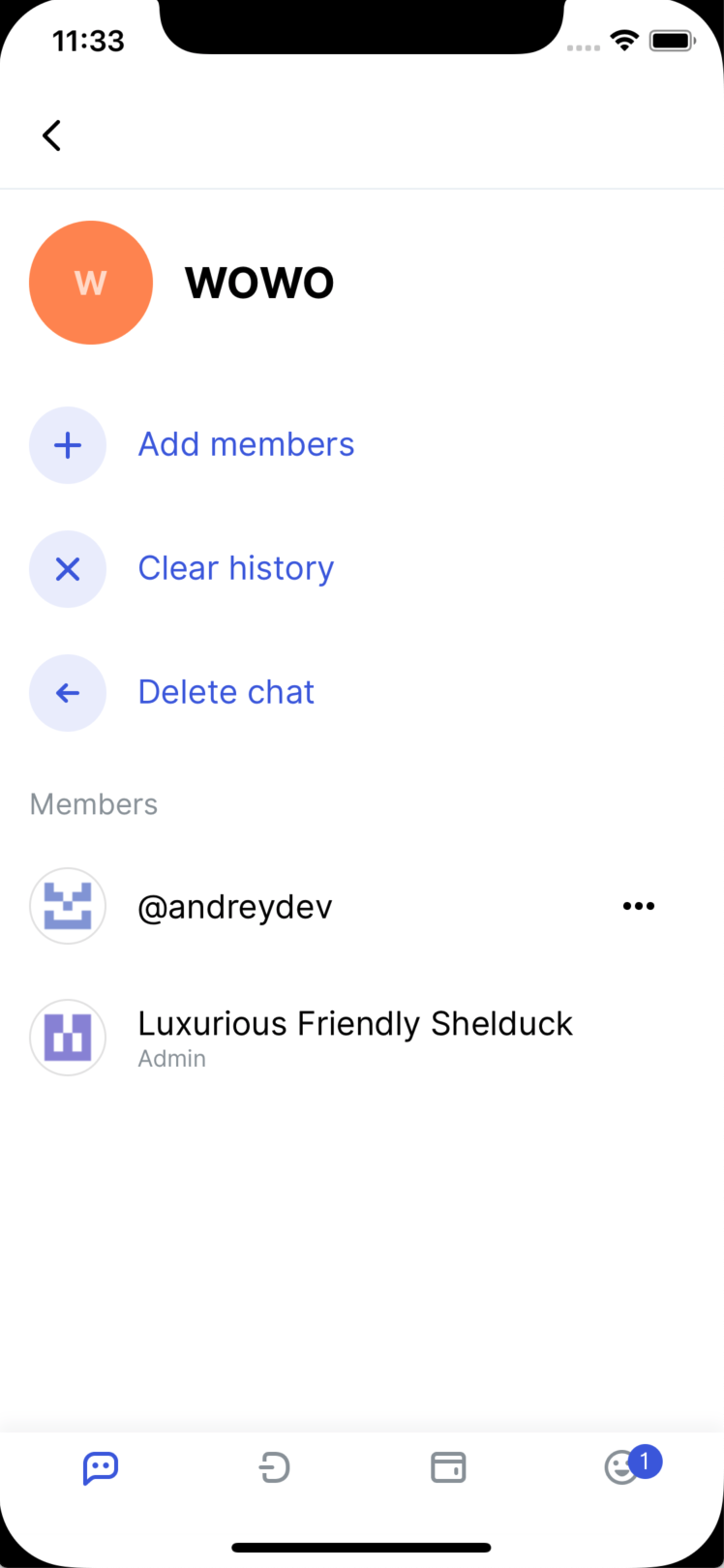
Task: Select Delete chat
Action: pyautogui.click(x=226, y=692)
